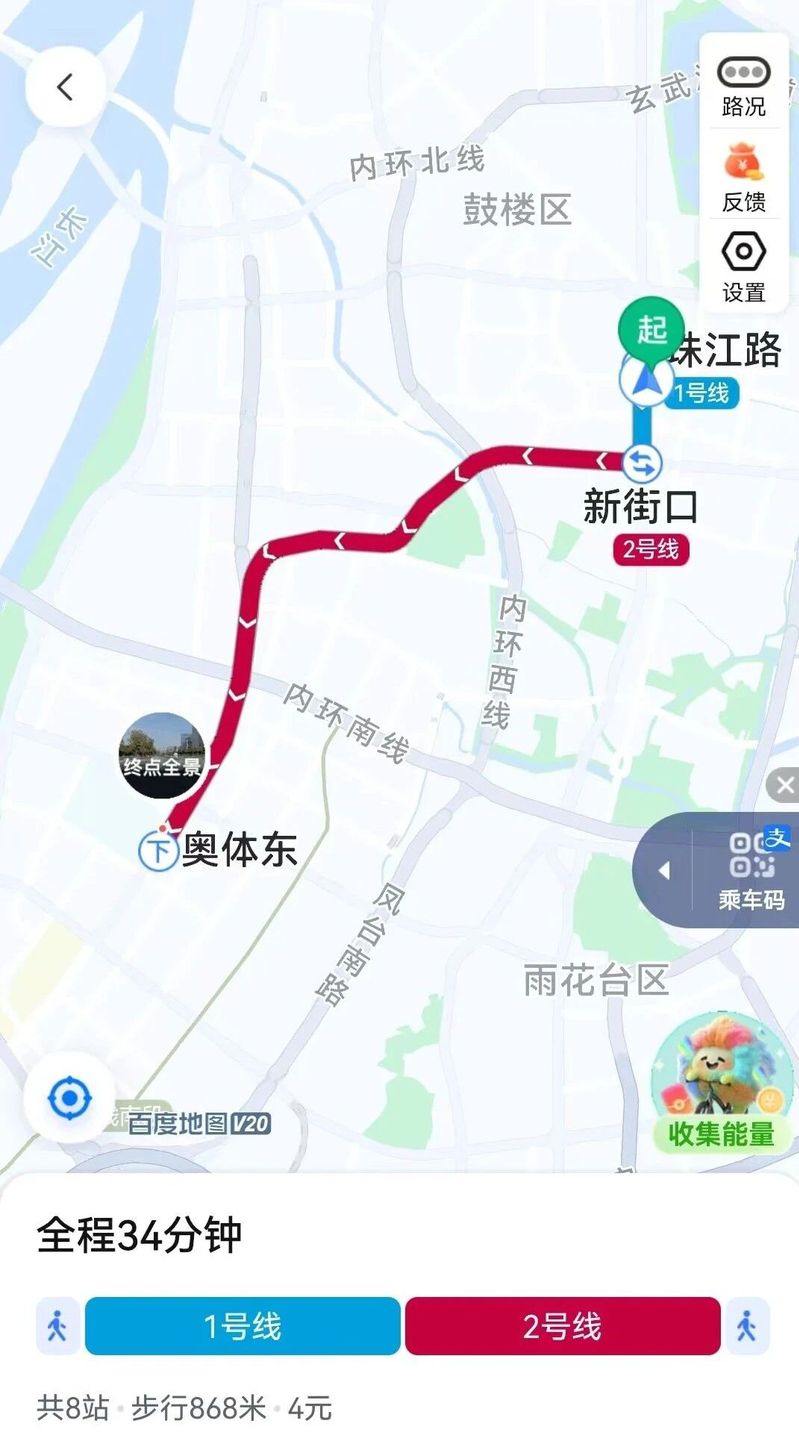Open the 反馈 feedback option
Image resolution: width=799 pixels, height=1444 pixels.
click(x=743, y=176)
